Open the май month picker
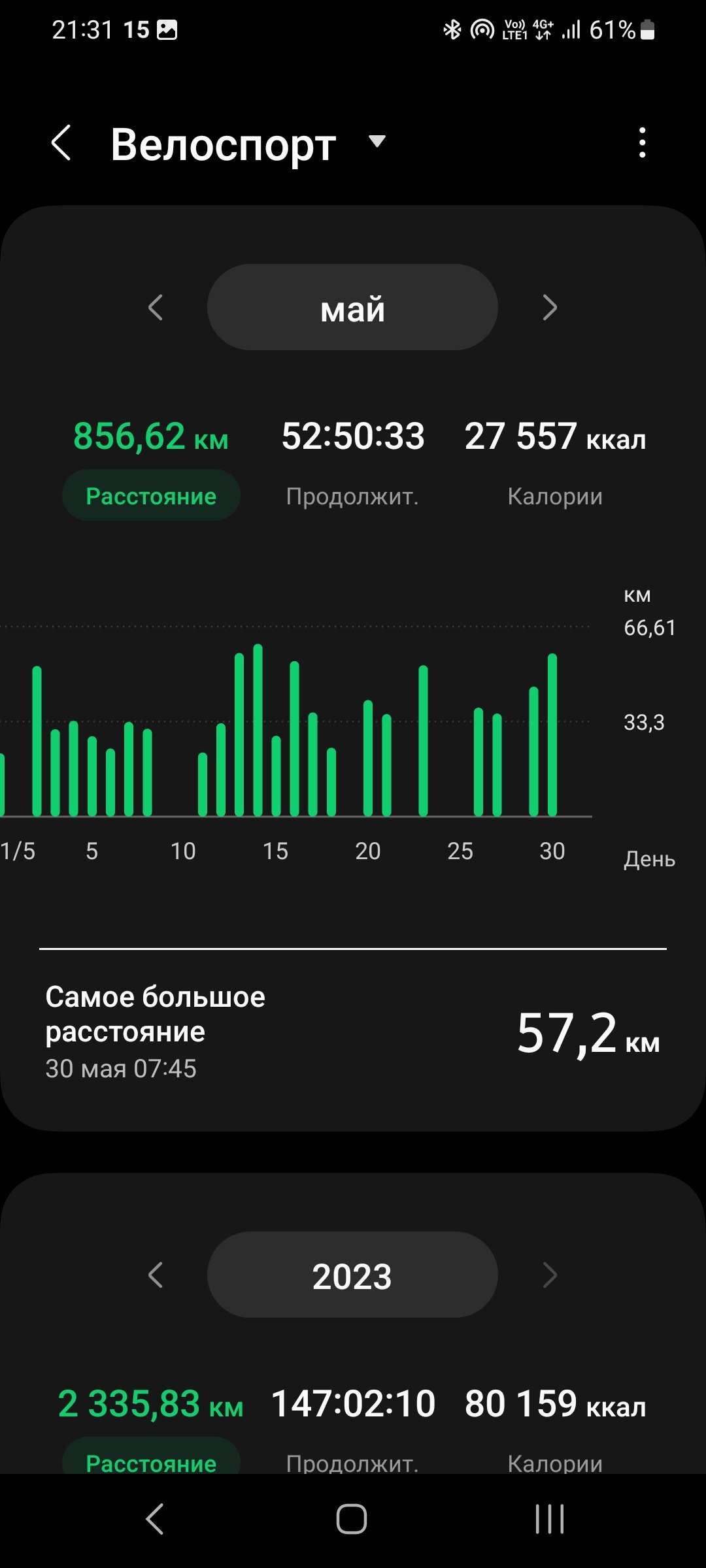 click(352, 308)
